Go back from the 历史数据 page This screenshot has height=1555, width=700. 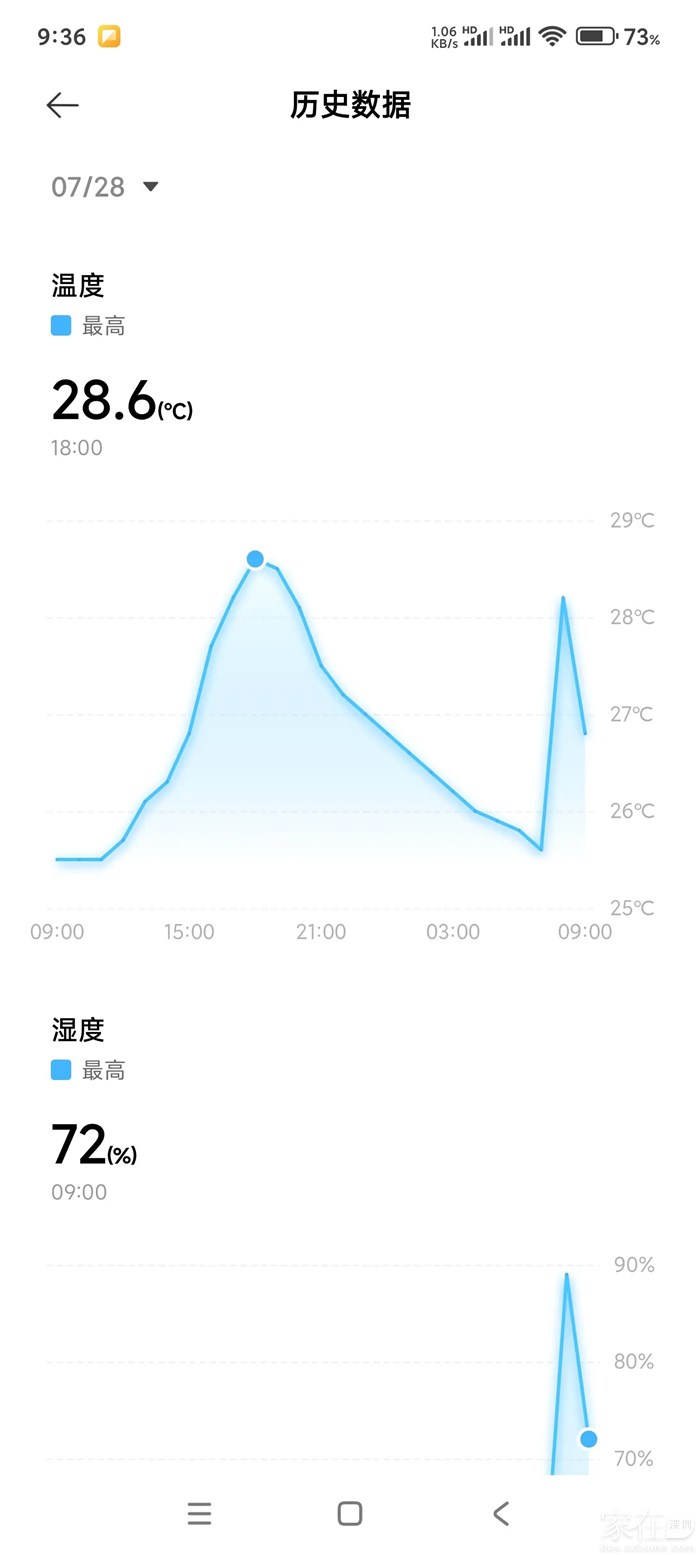click(x=62, y=105)
